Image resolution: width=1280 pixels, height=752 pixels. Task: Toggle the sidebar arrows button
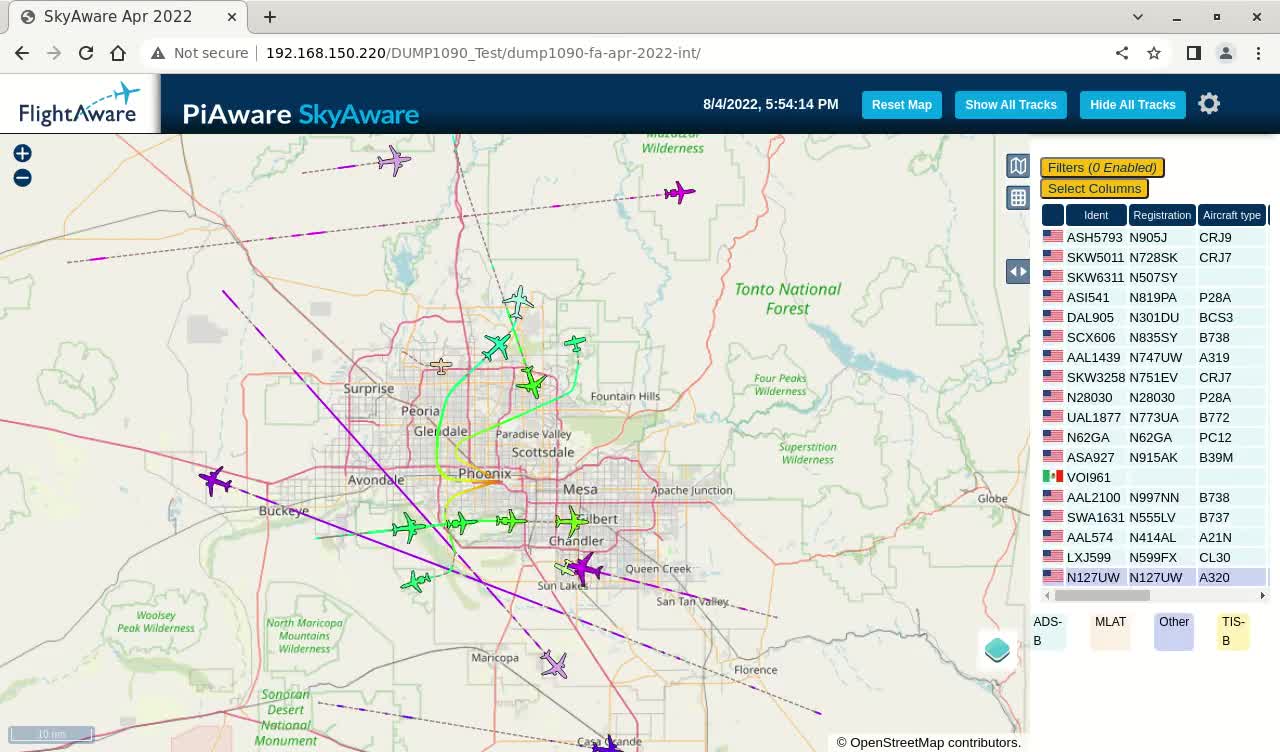(1018, 271)
